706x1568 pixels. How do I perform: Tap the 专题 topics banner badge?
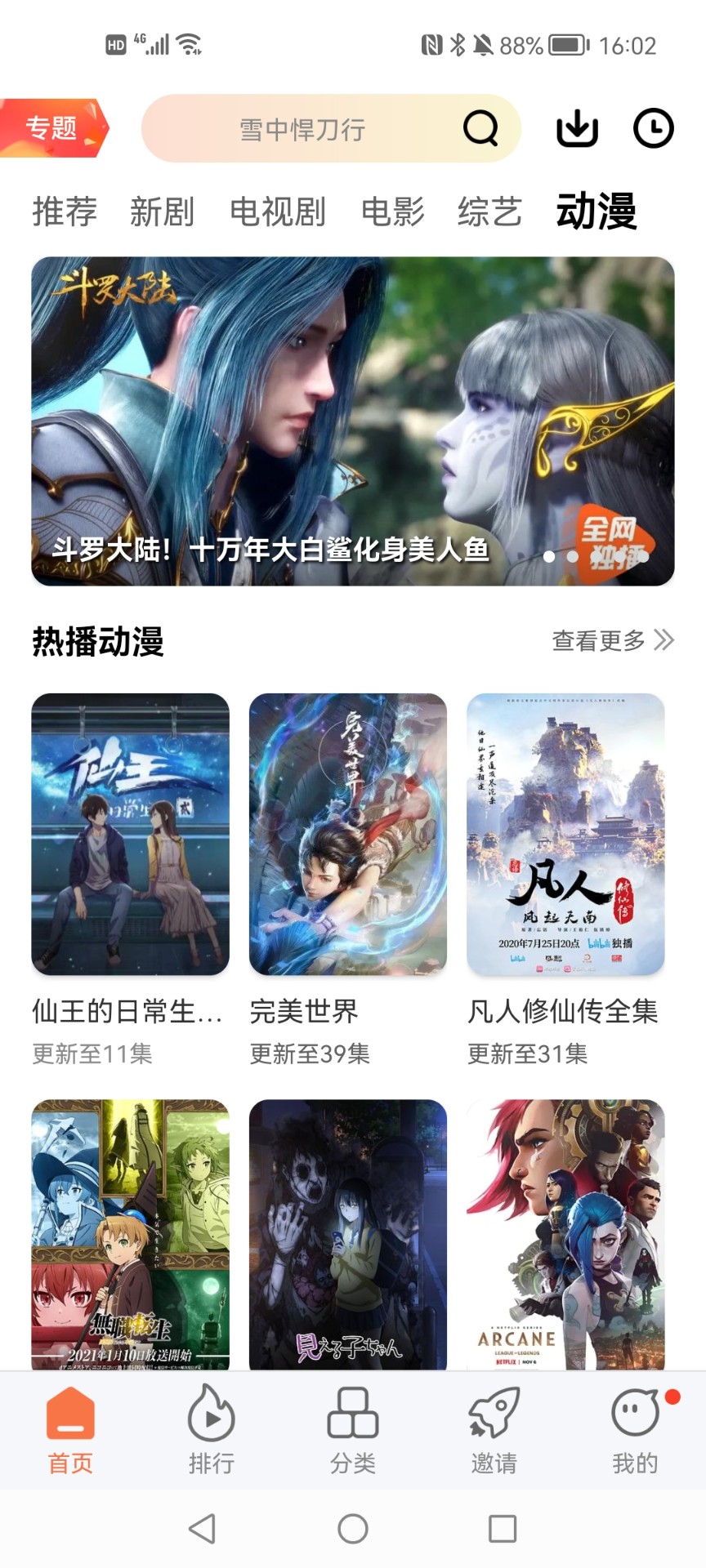click(x=51, y=128)
